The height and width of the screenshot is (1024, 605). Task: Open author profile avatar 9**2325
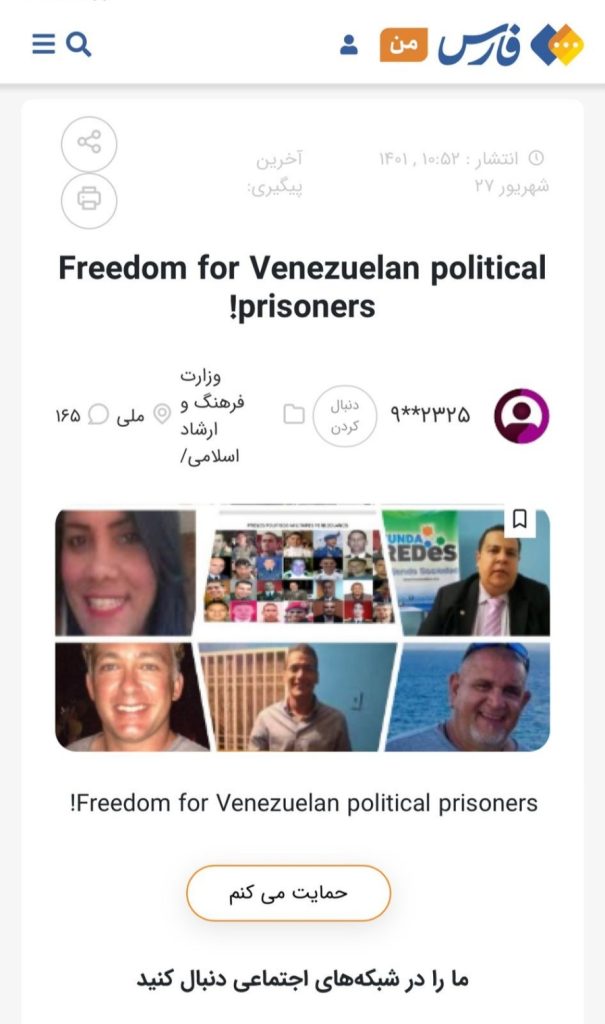tap(521, 416)
